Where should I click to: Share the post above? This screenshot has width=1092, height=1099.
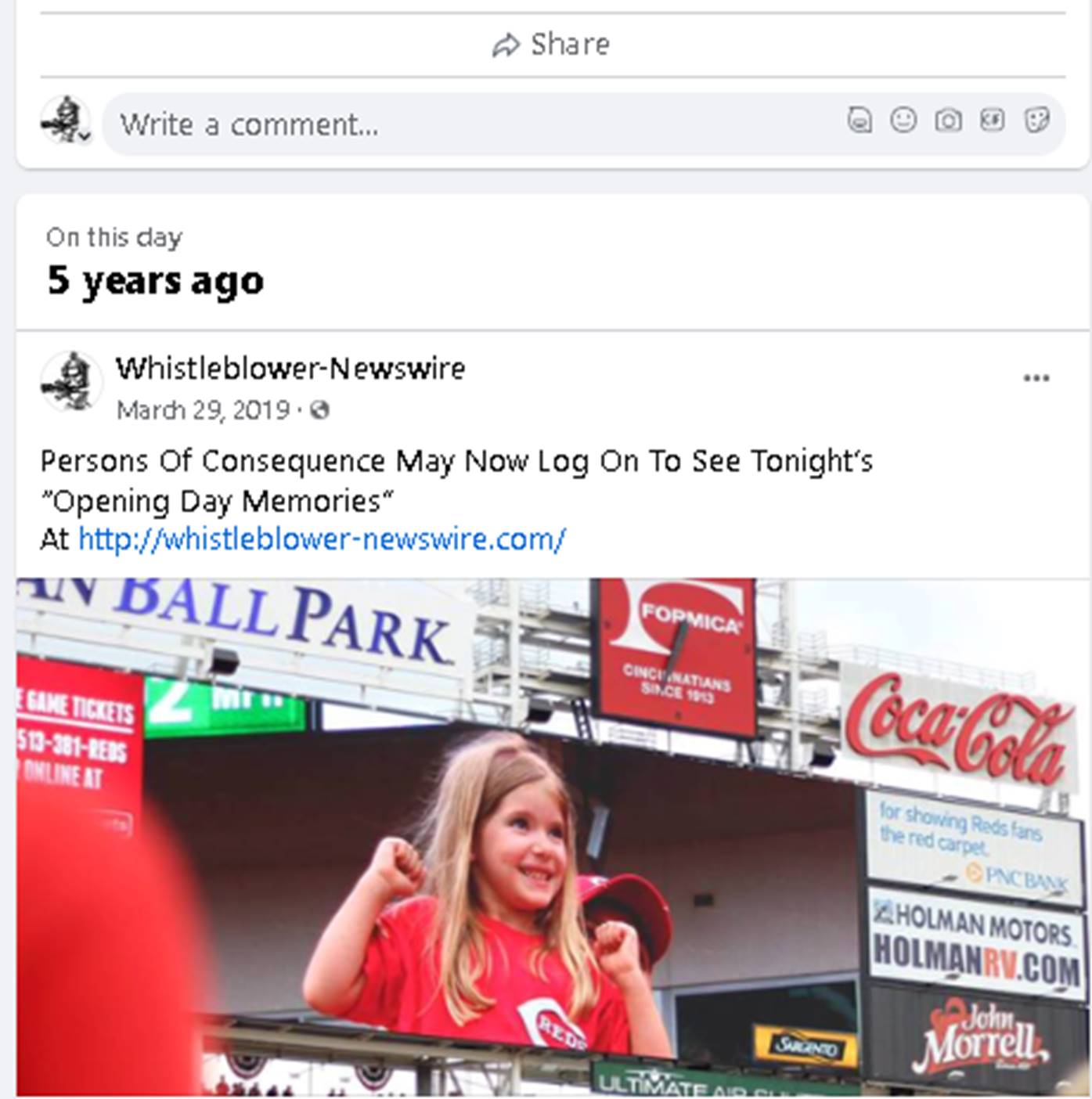552,45
